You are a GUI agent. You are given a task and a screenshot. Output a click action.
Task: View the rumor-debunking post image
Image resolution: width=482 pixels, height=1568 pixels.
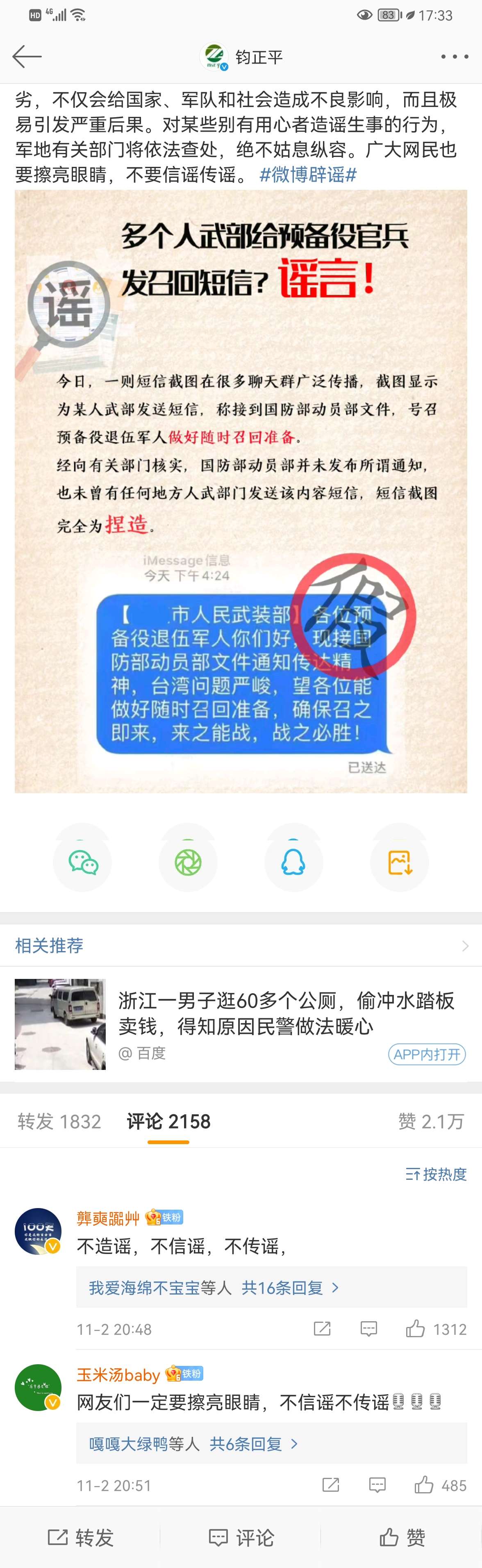(241, 491)
